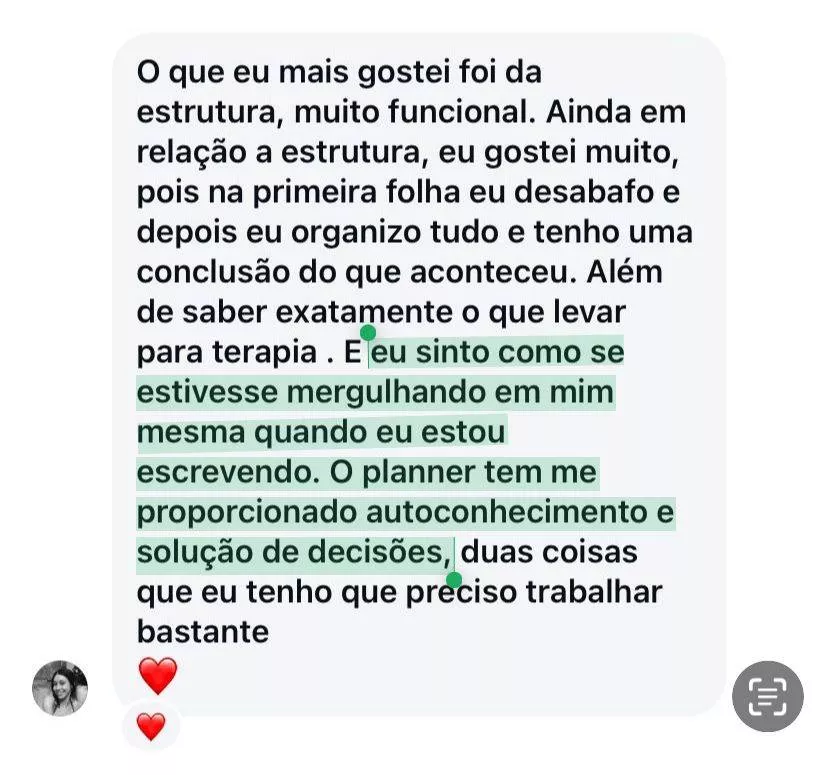This screenshot has width=828, height=775.
Task: Tap the text scan icon
Action: 767,696
